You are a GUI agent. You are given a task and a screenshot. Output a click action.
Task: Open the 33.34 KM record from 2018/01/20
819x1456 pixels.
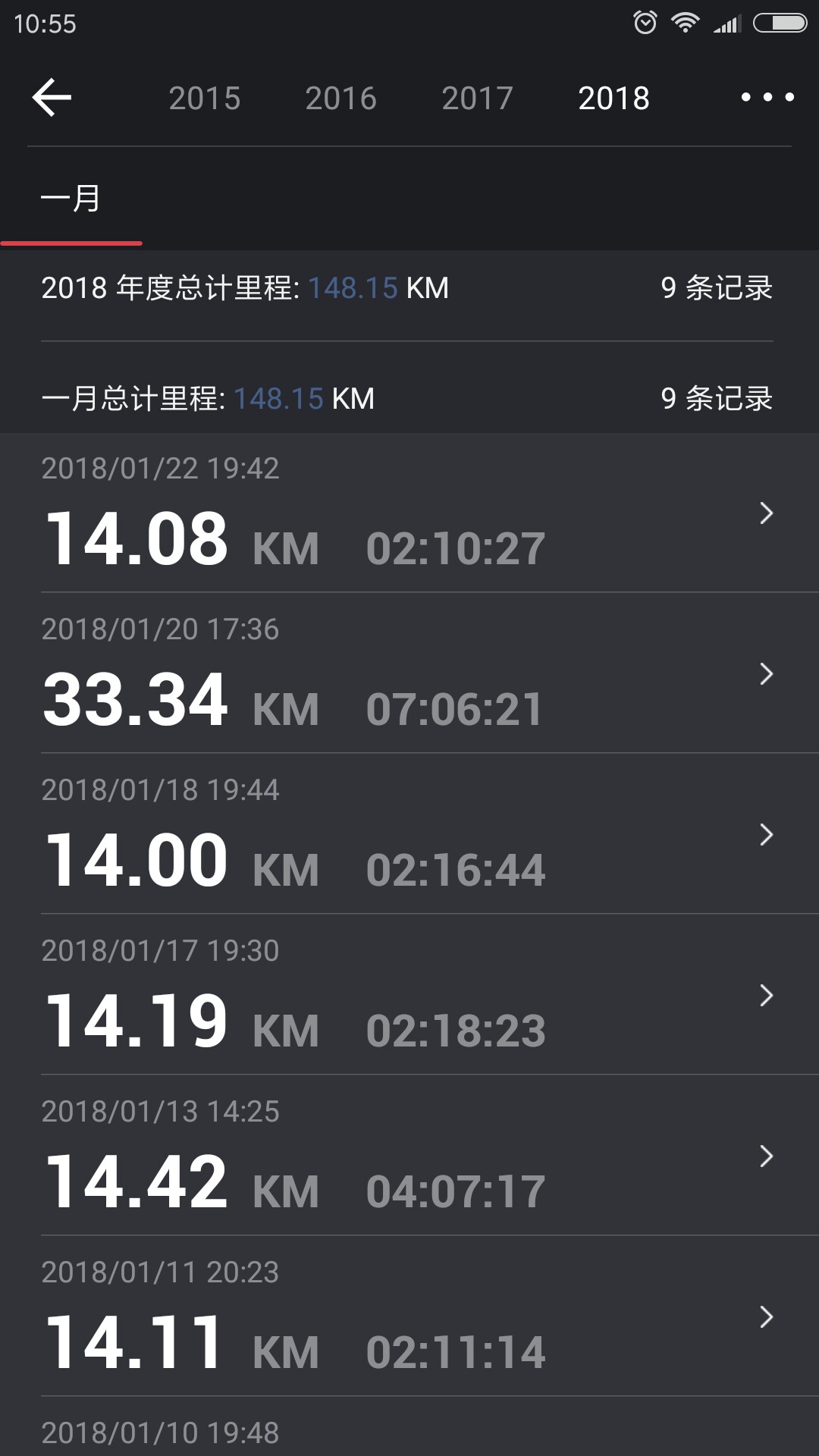[x=409, y=673]
